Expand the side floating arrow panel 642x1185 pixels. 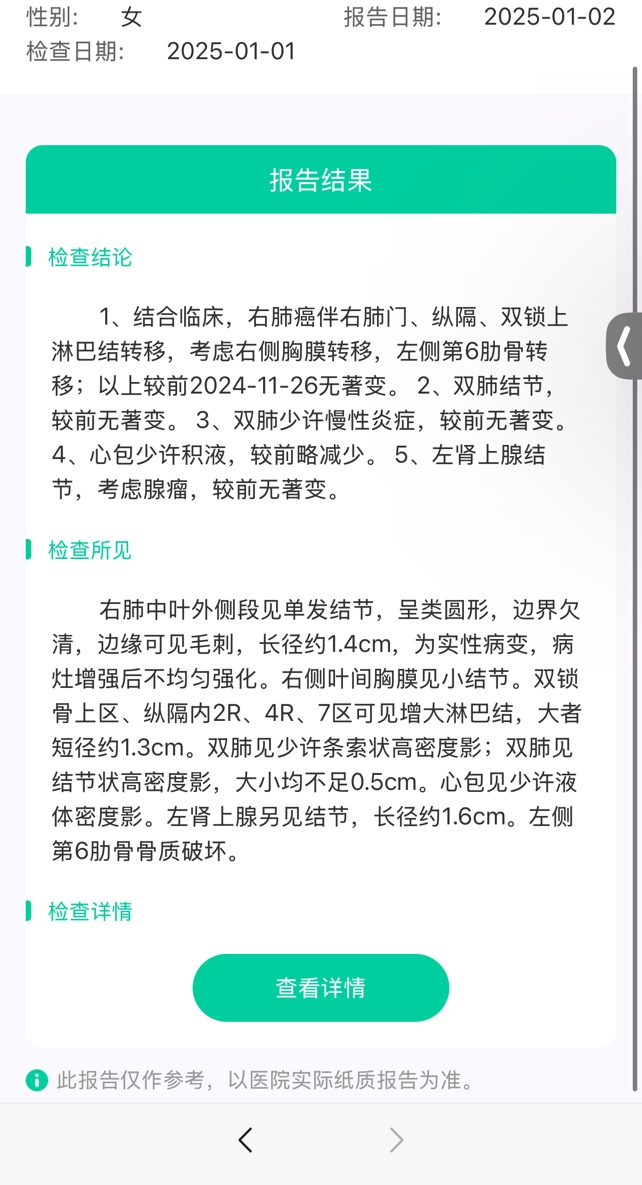(626, 346)
